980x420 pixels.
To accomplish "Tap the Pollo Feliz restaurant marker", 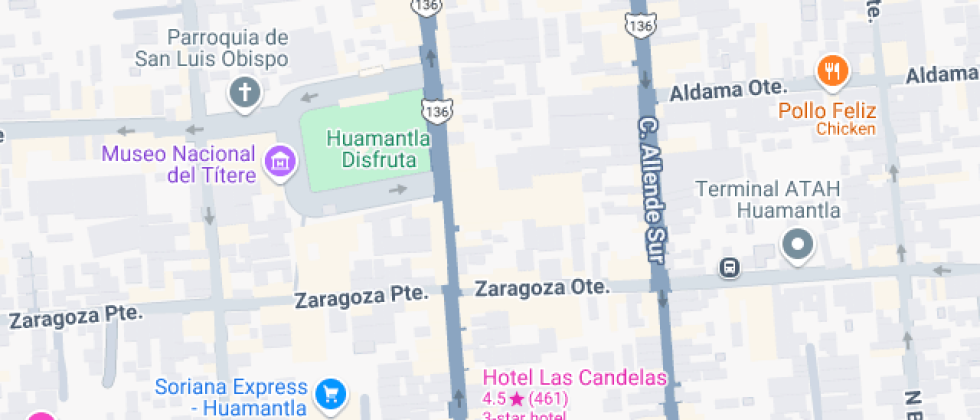I will point(832,72).
